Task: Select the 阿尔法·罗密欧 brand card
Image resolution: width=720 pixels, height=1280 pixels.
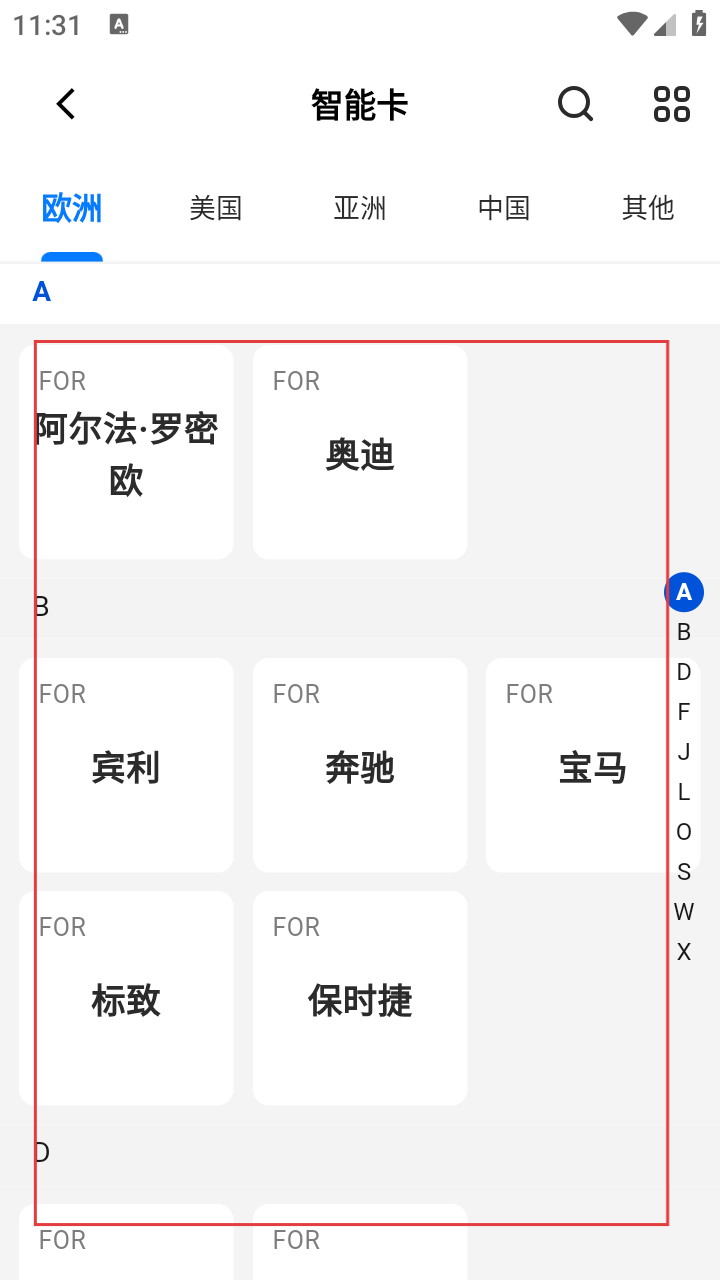Action: click(x=126, y=452)
